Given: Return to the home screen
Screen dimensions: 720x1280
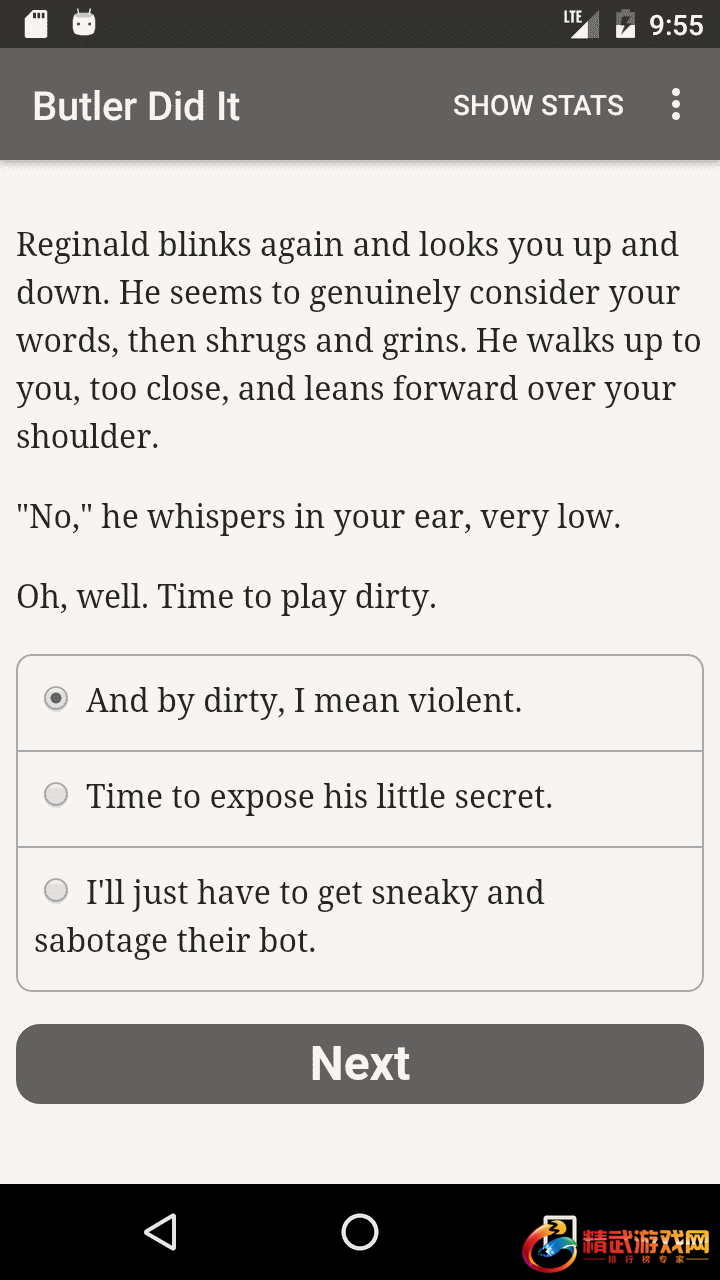Looking at the screenshot, I should point(360,1232).
